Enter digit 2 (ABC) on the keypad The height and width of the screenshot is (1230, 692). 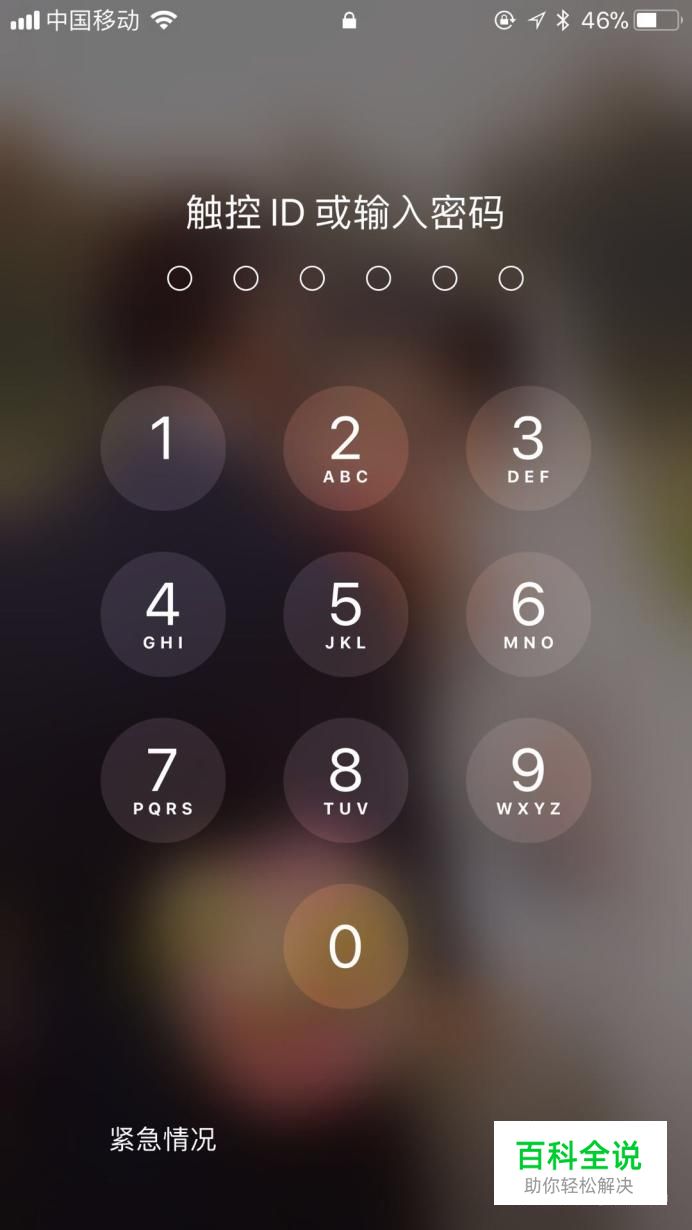pos(346,448)
